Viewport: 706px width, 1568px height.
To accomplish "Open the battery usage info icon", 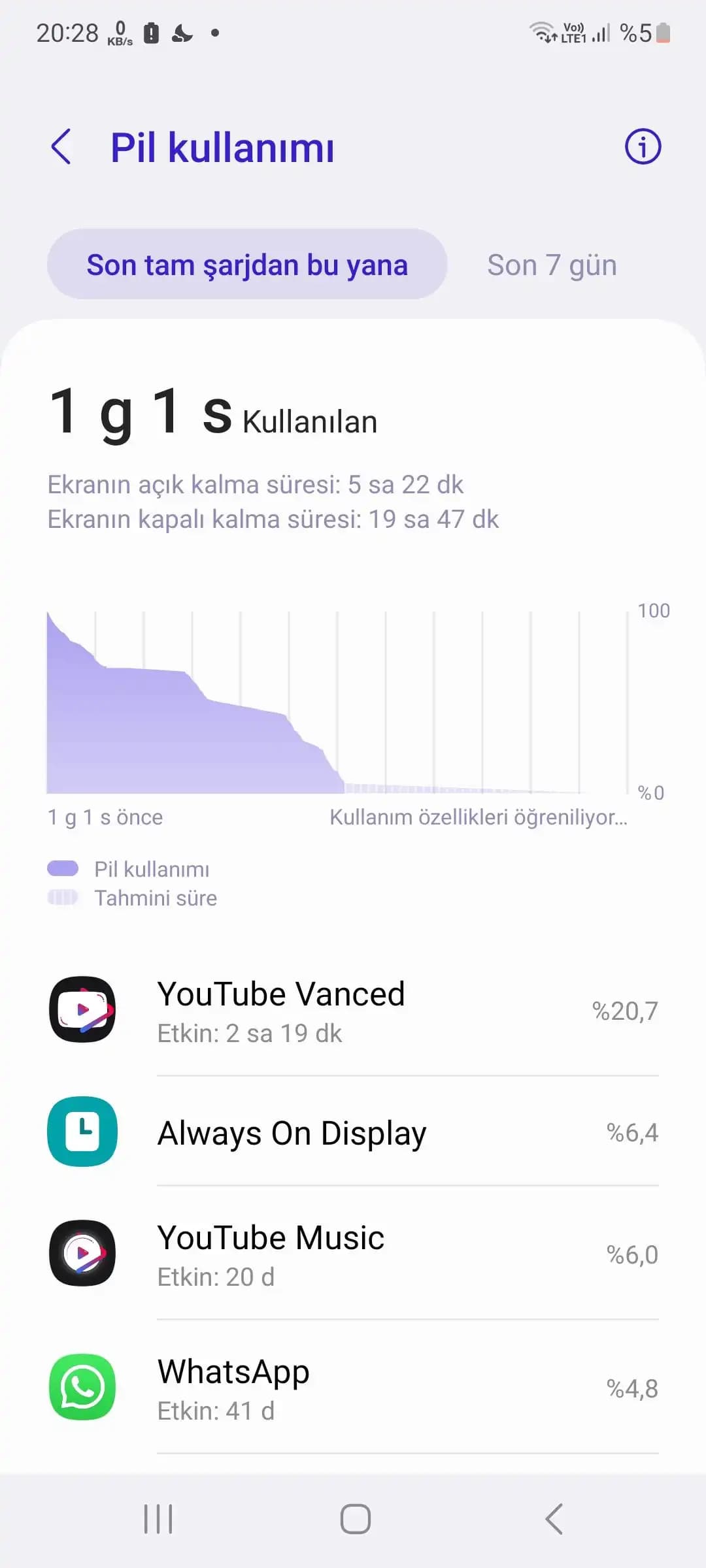I will point(643,147).
